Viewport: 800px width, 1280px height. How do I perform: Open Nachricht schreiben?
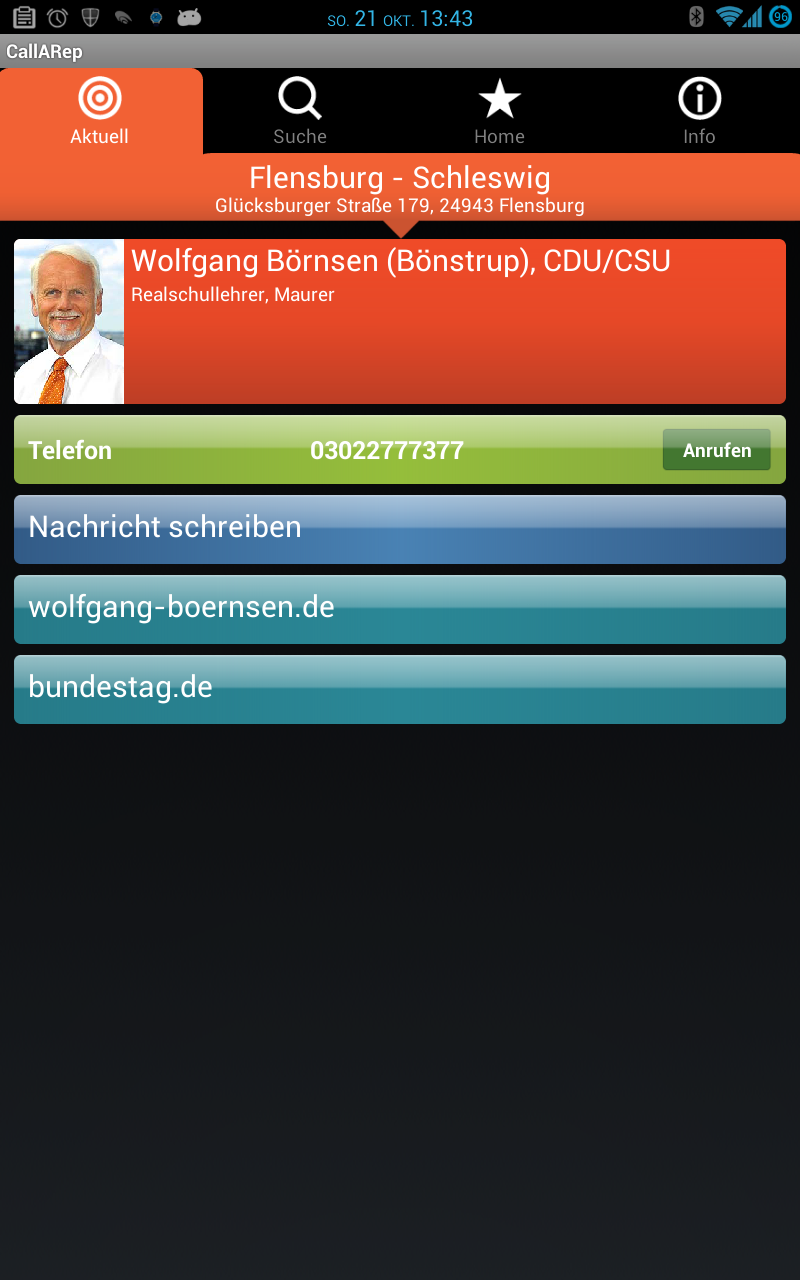(400, 529)
